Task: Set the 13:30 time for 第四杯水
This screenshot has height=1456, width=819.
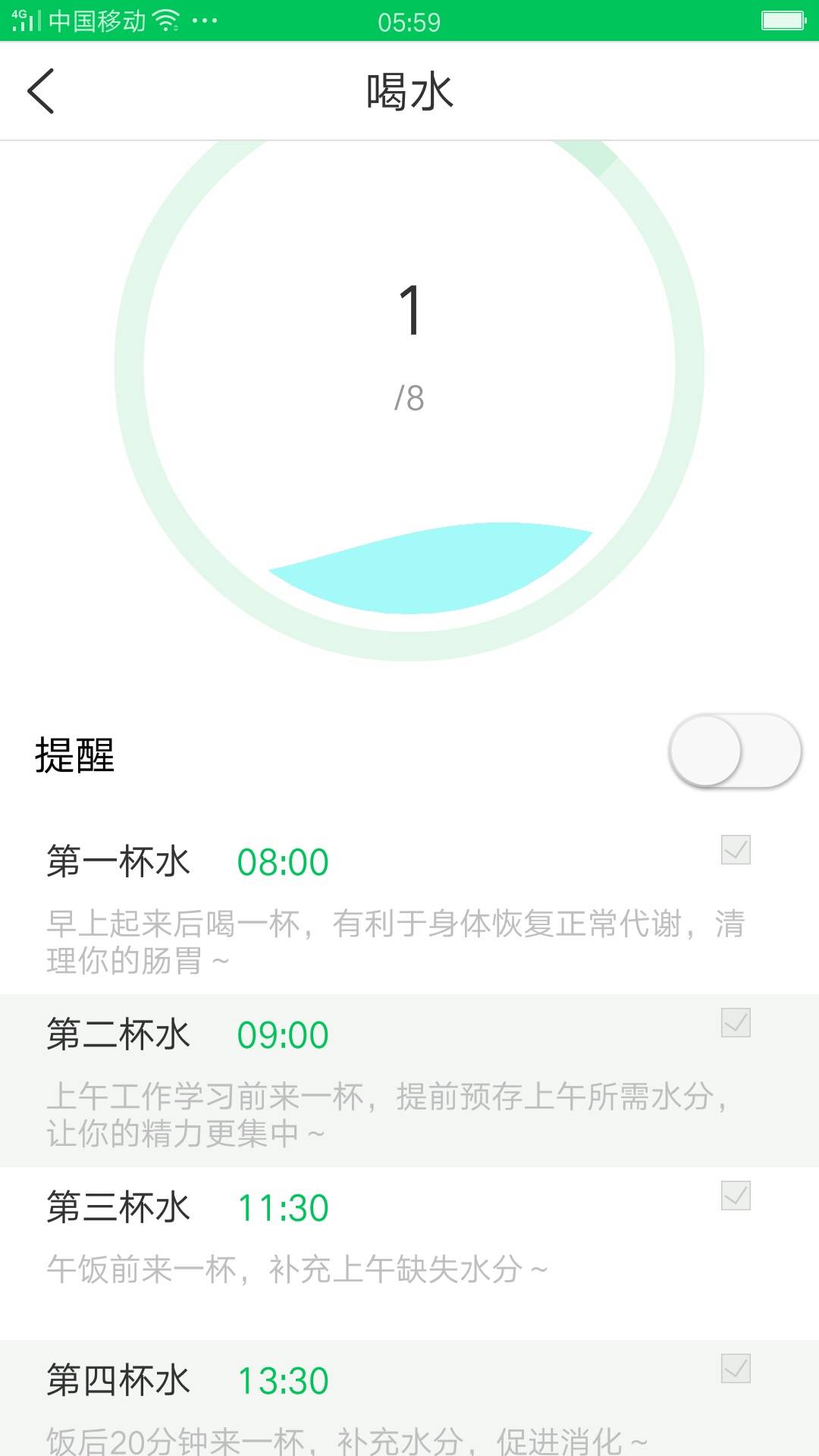Action: [x=282, y=1381]
